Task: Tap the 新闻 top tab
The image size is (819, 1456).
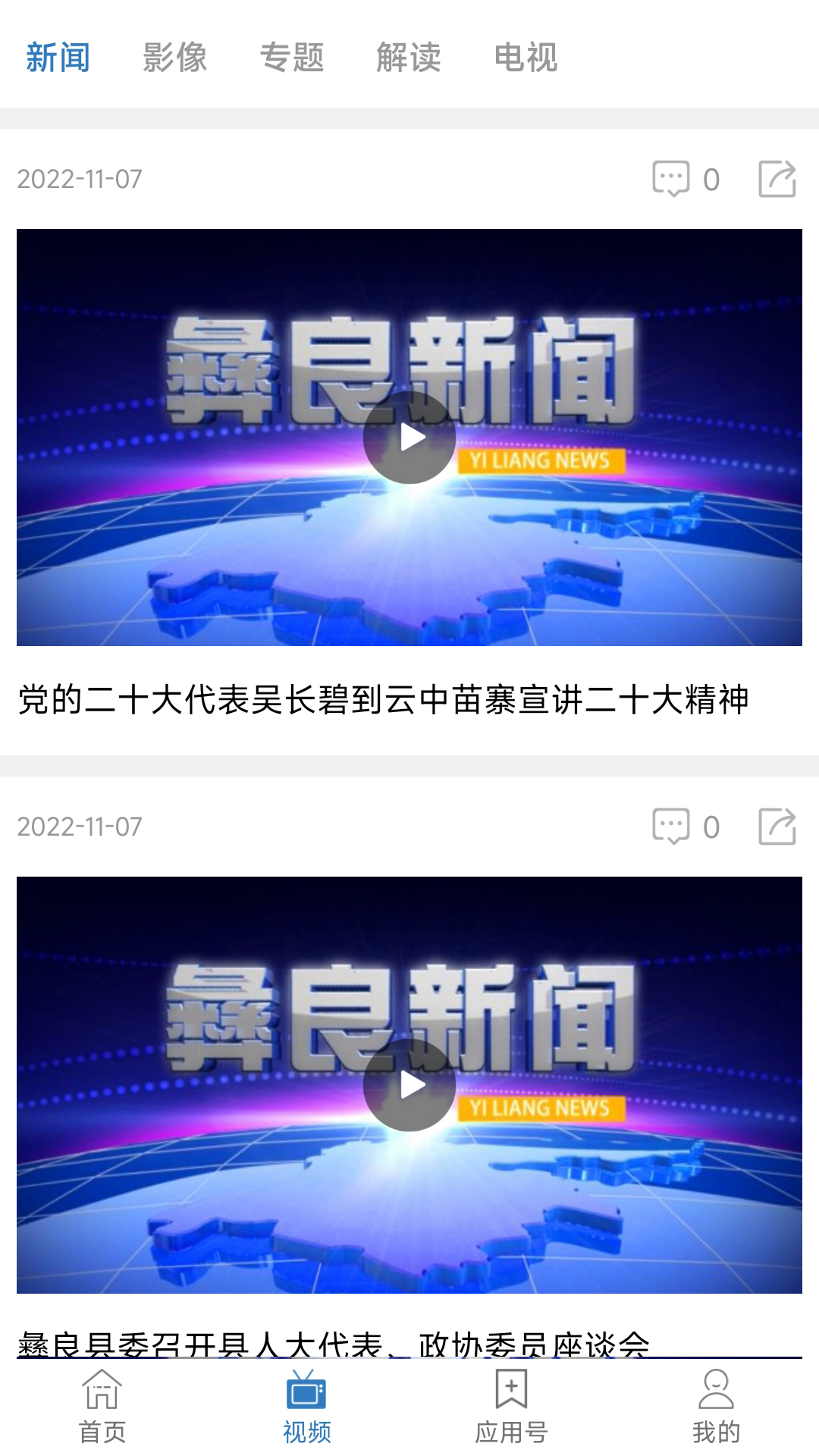Action: pos(58,58)
